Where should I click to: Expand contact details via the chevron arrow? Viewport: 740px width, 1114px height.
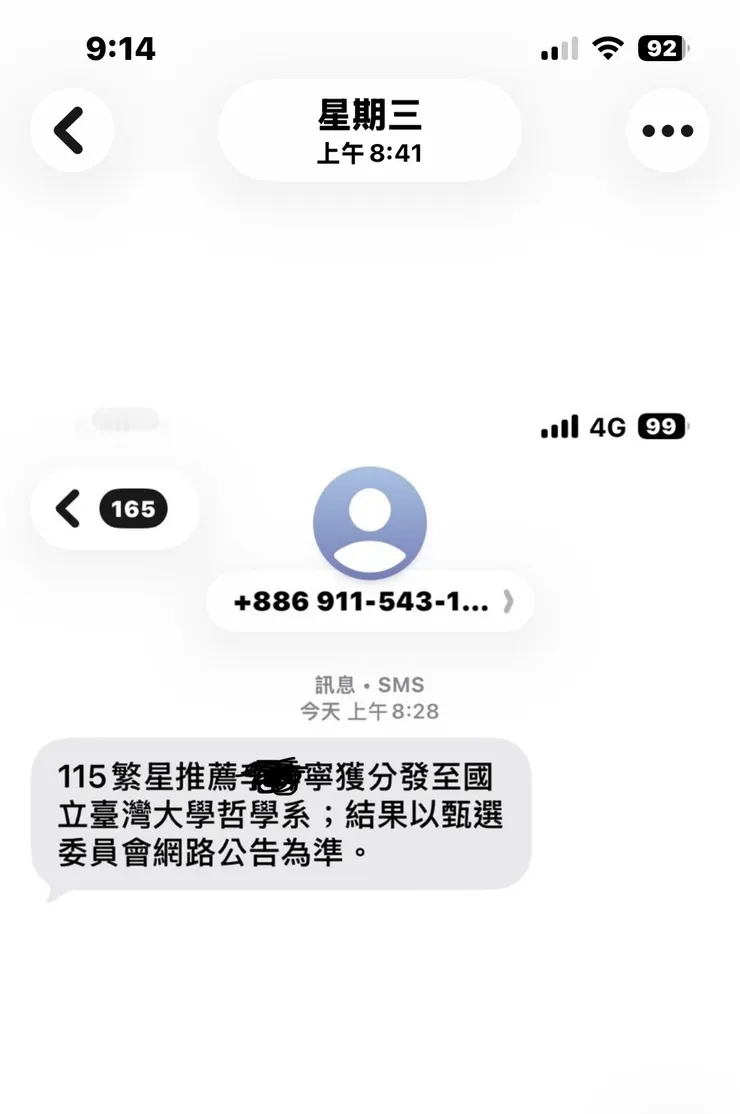[x=510, y=602]
